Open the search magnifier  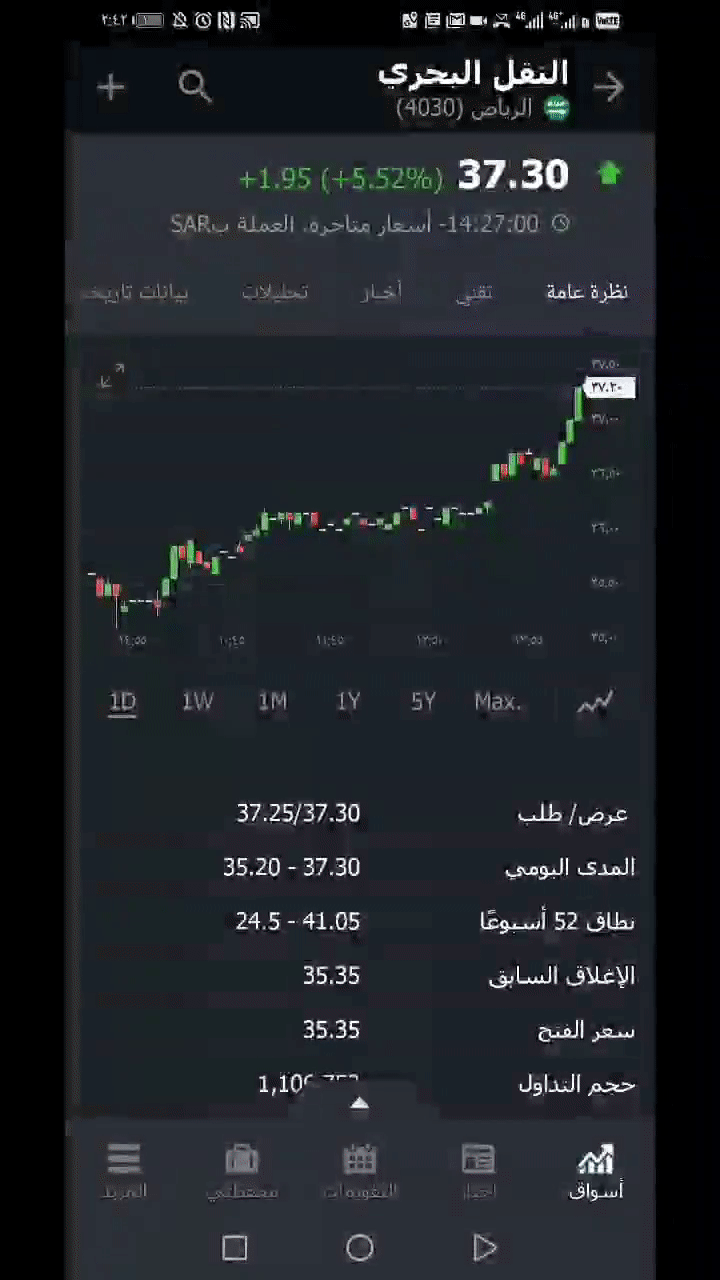pos(195,88)
